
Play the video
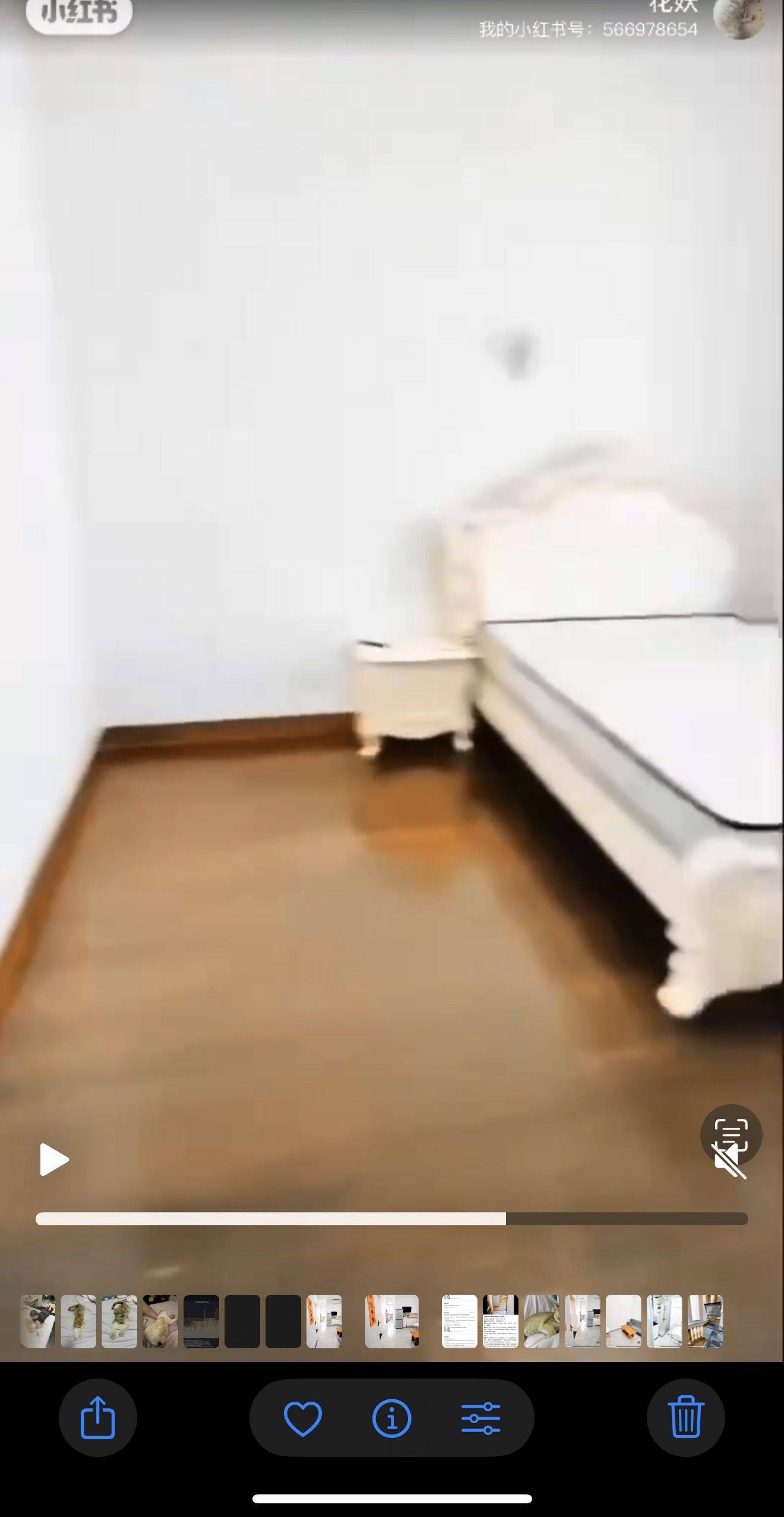pyautogui.click(x=54, y=1159)
